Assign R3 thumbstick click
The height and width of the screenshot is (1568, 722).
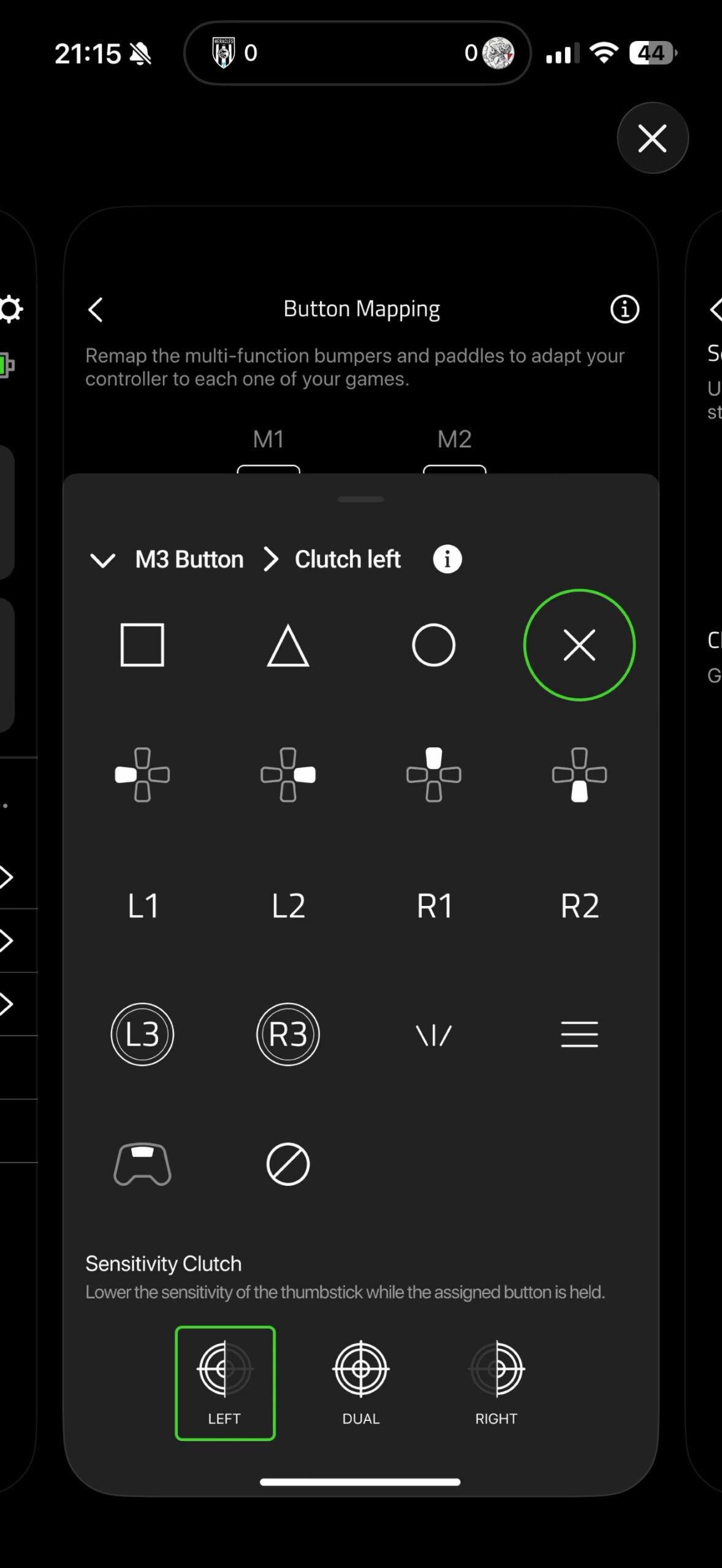[x=288, y=1035]
